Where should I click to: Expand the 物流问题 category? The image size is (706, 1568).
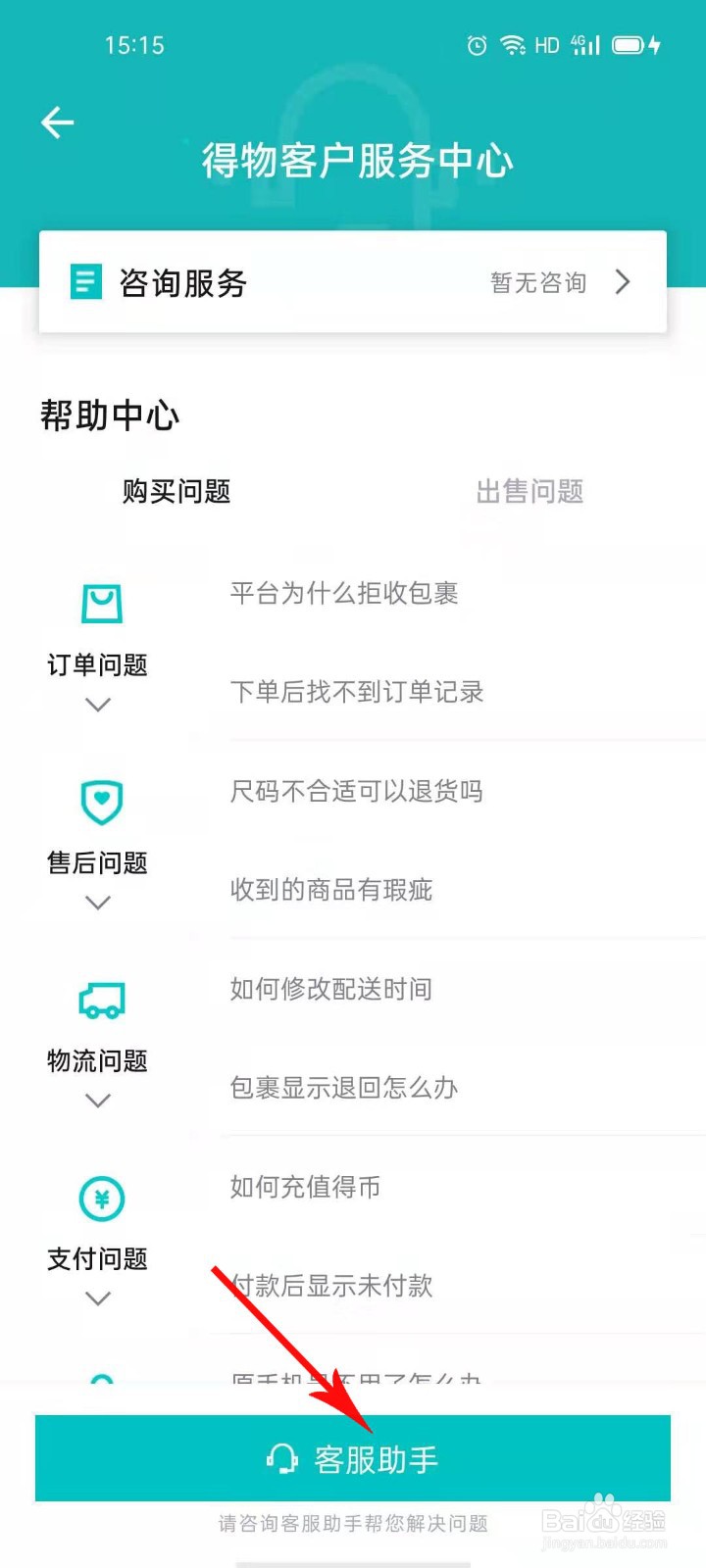(x=98, y=1043)
